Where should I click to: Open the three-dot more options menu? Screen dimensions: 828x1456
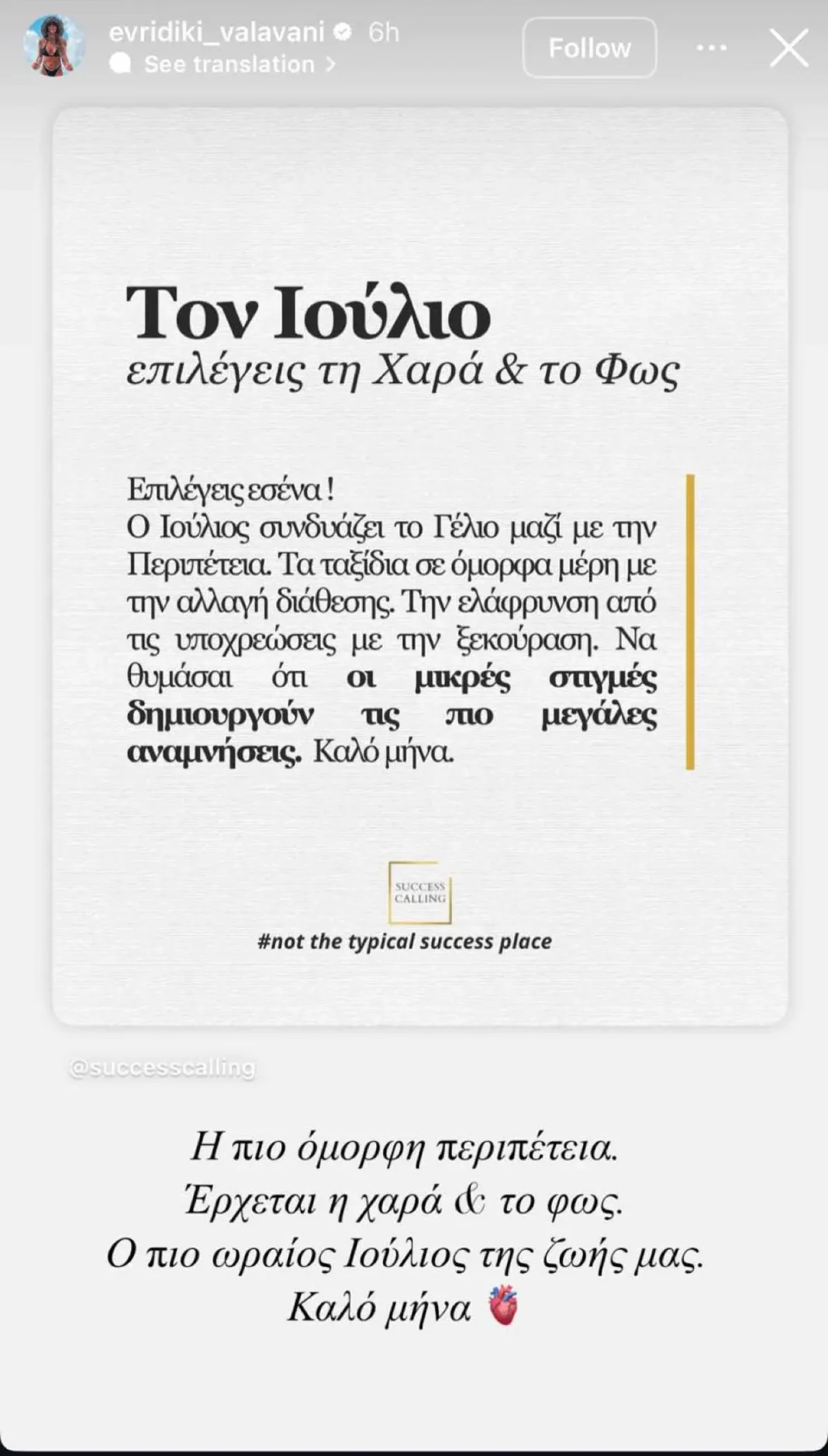[x=711, y=48]
